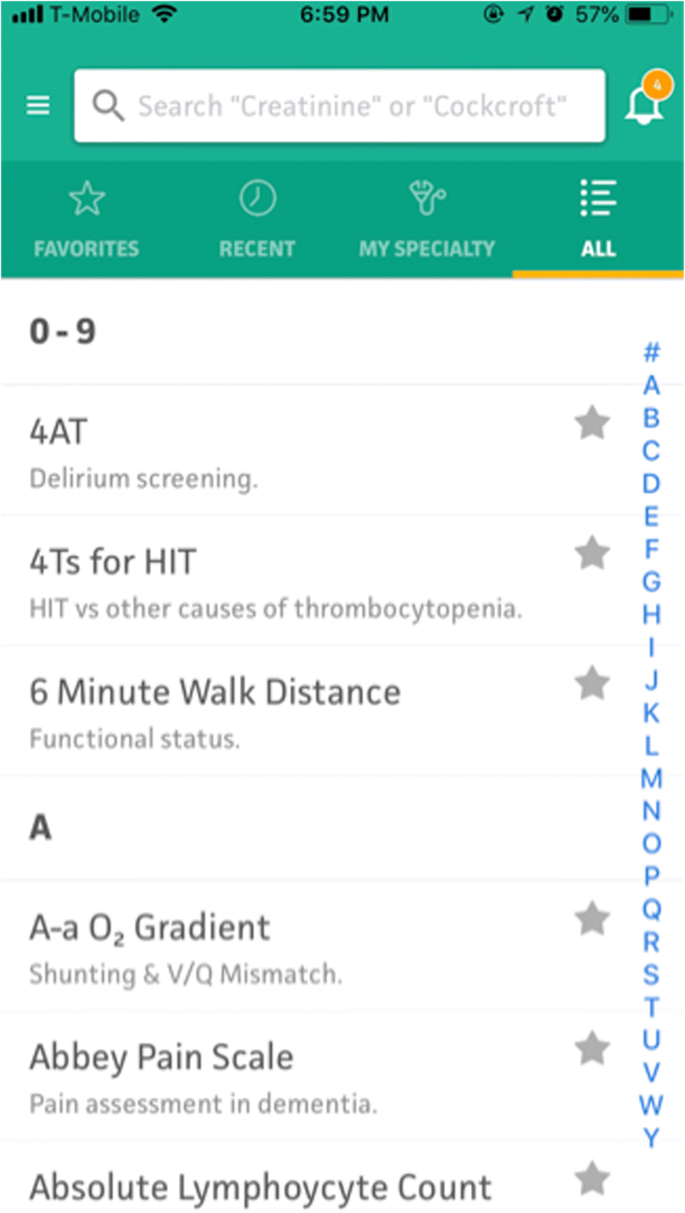Open 4Ts for HIT
The height and width of the screenshot is (1213, 685).
(x=300, y=581)
